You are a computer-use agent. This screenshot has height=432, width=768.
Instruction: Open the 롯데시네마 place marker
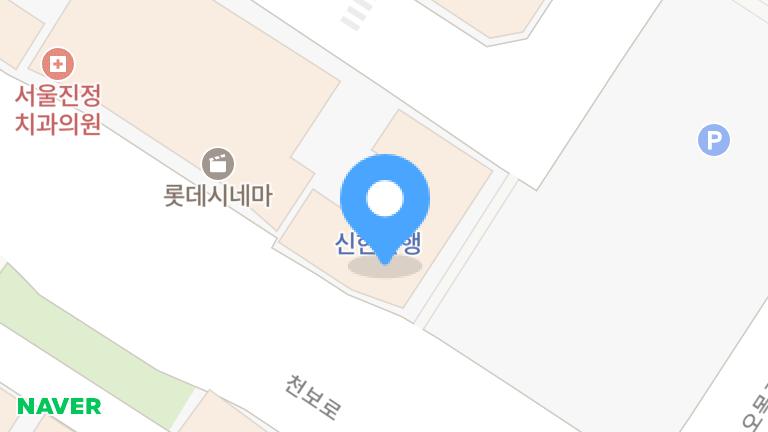coord(217,163)
